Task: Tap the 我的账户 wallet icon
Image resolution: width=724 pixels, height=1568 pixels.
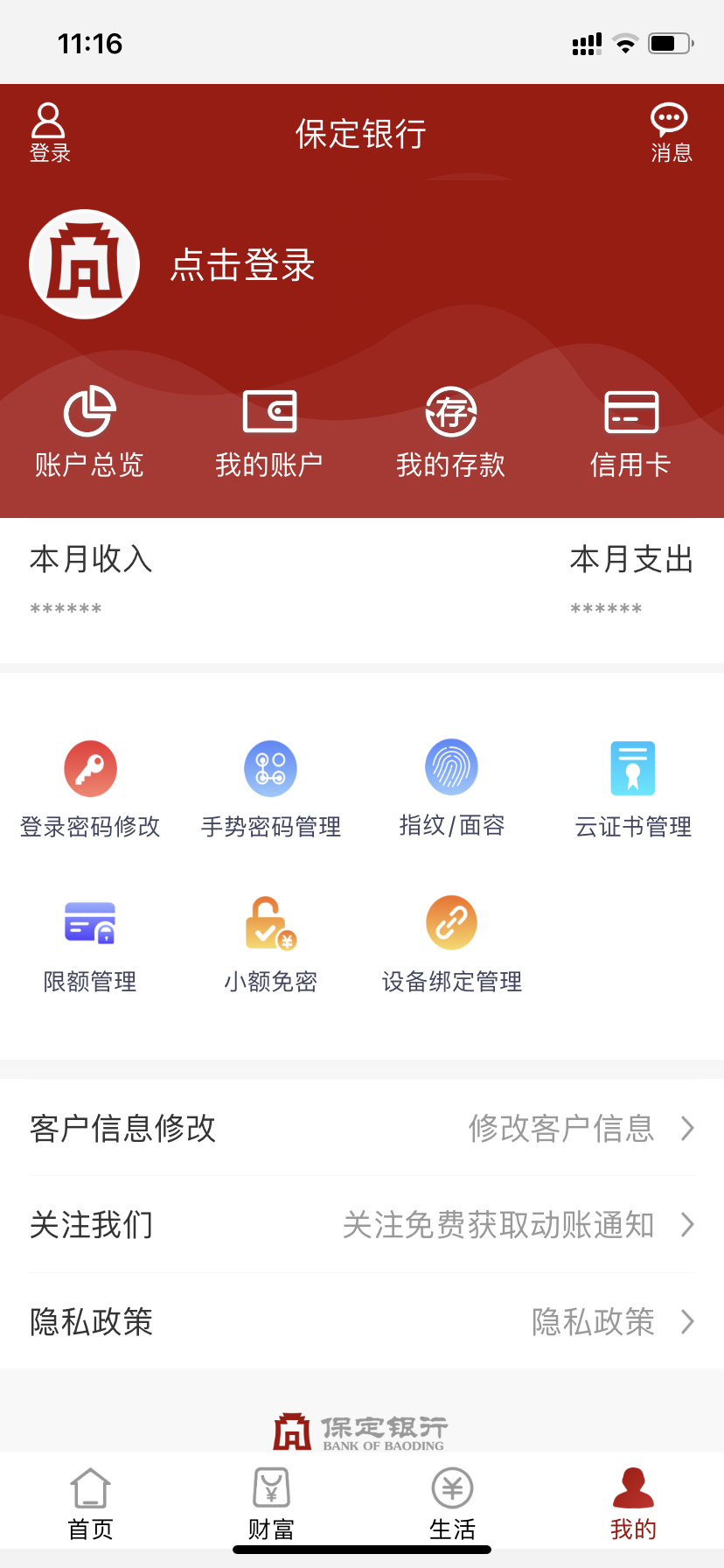Action: click(x=270, y=431)
